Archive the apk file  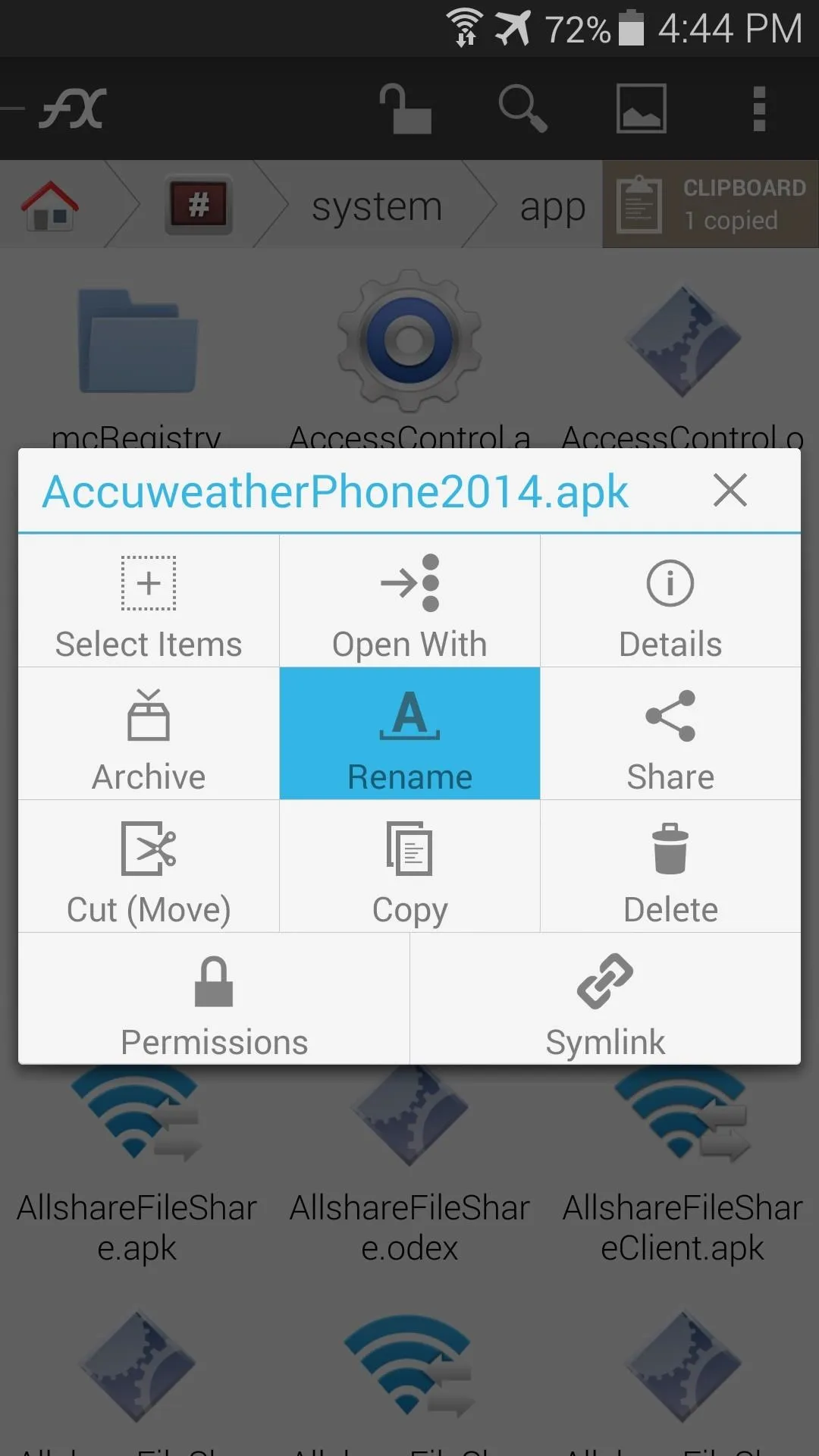pos(149,733)
